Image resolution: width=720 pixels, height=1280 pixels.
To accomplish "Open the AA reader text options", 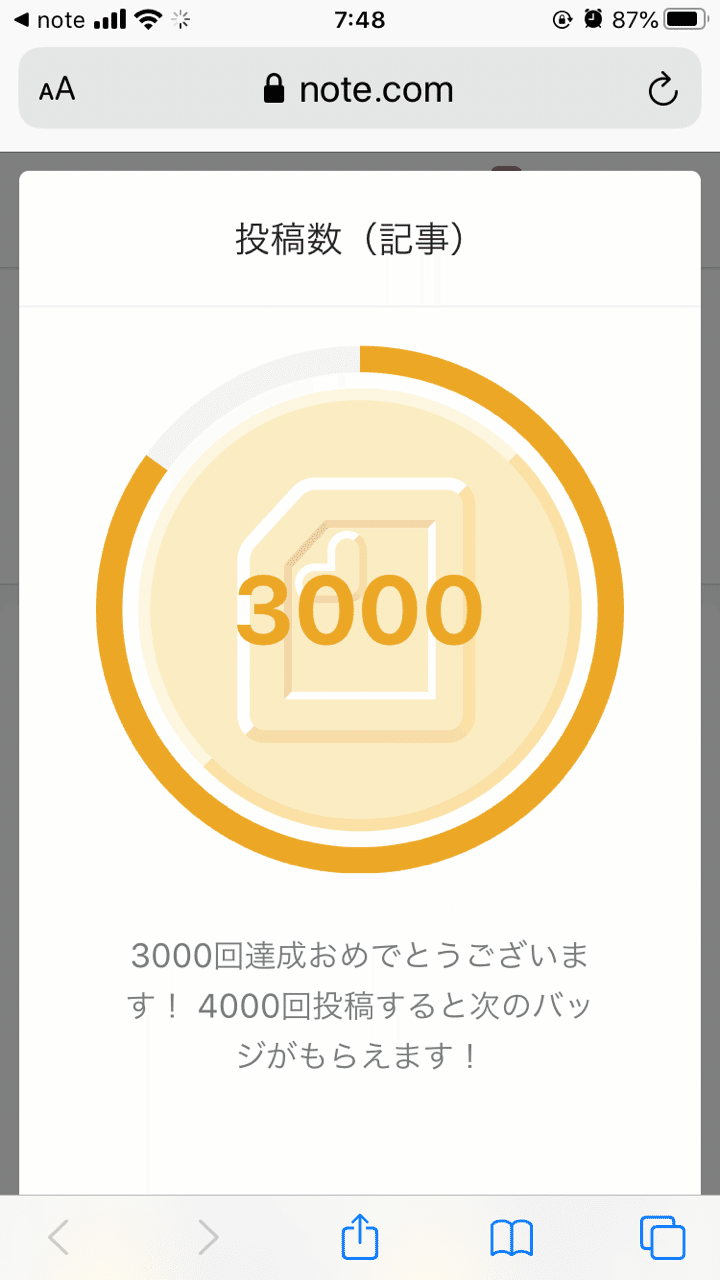I will (57, 90).
